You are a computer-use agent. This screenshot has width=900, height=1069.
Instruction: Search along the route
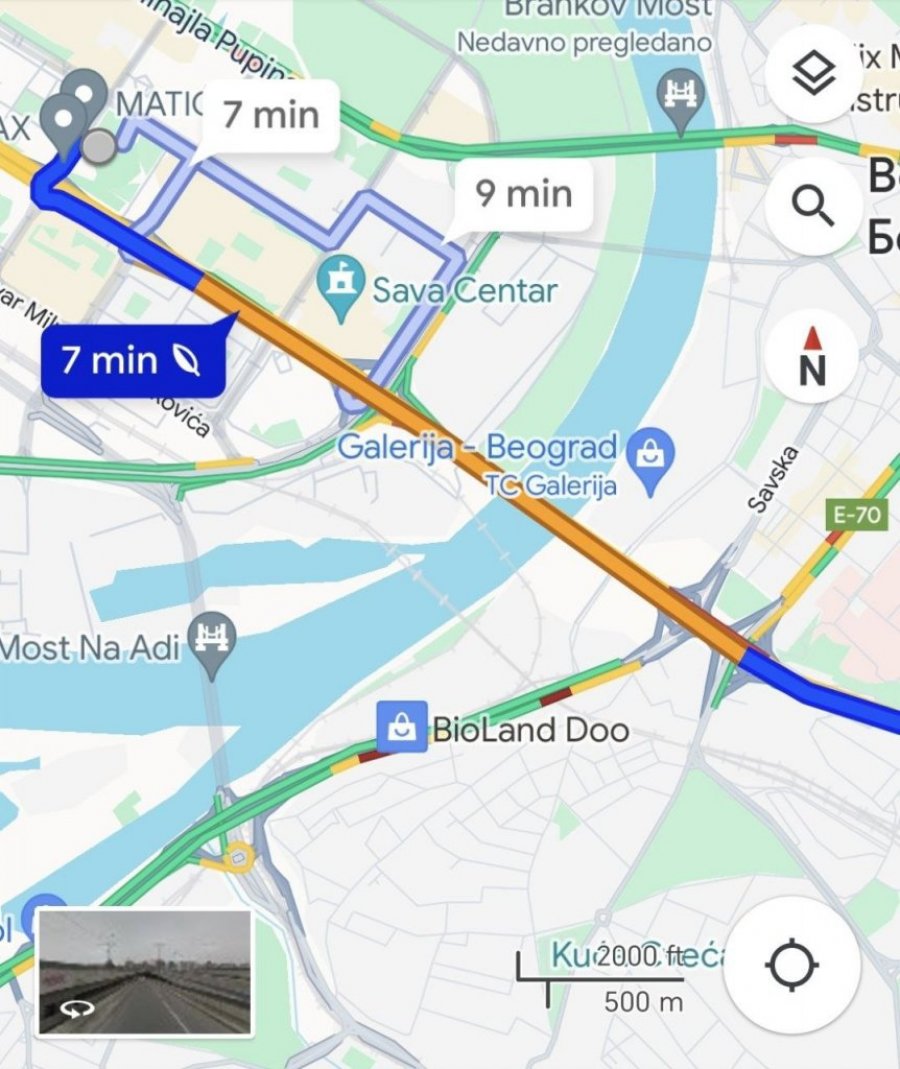(813, 207)
